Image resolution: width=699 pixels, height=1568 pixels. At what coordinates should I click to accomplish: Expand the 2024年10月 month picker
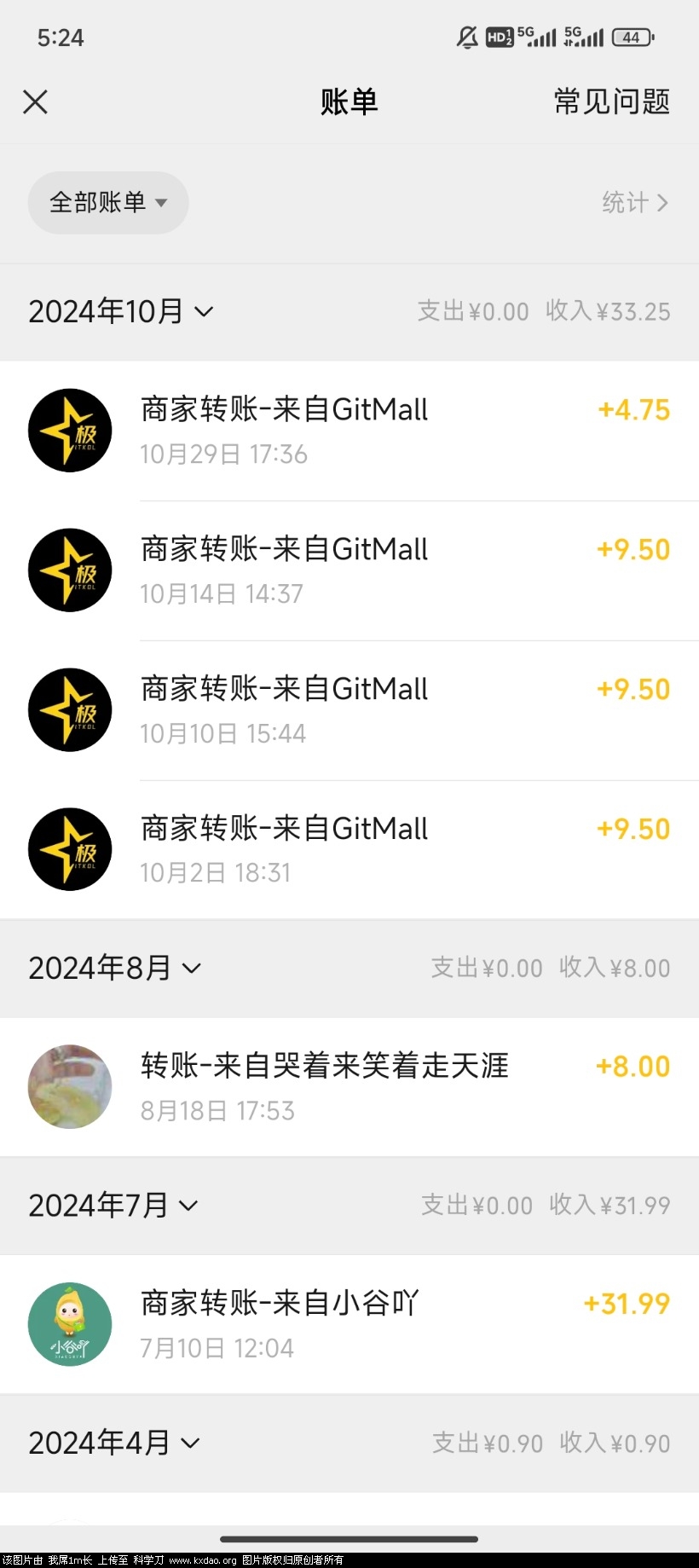click(120, 312)
